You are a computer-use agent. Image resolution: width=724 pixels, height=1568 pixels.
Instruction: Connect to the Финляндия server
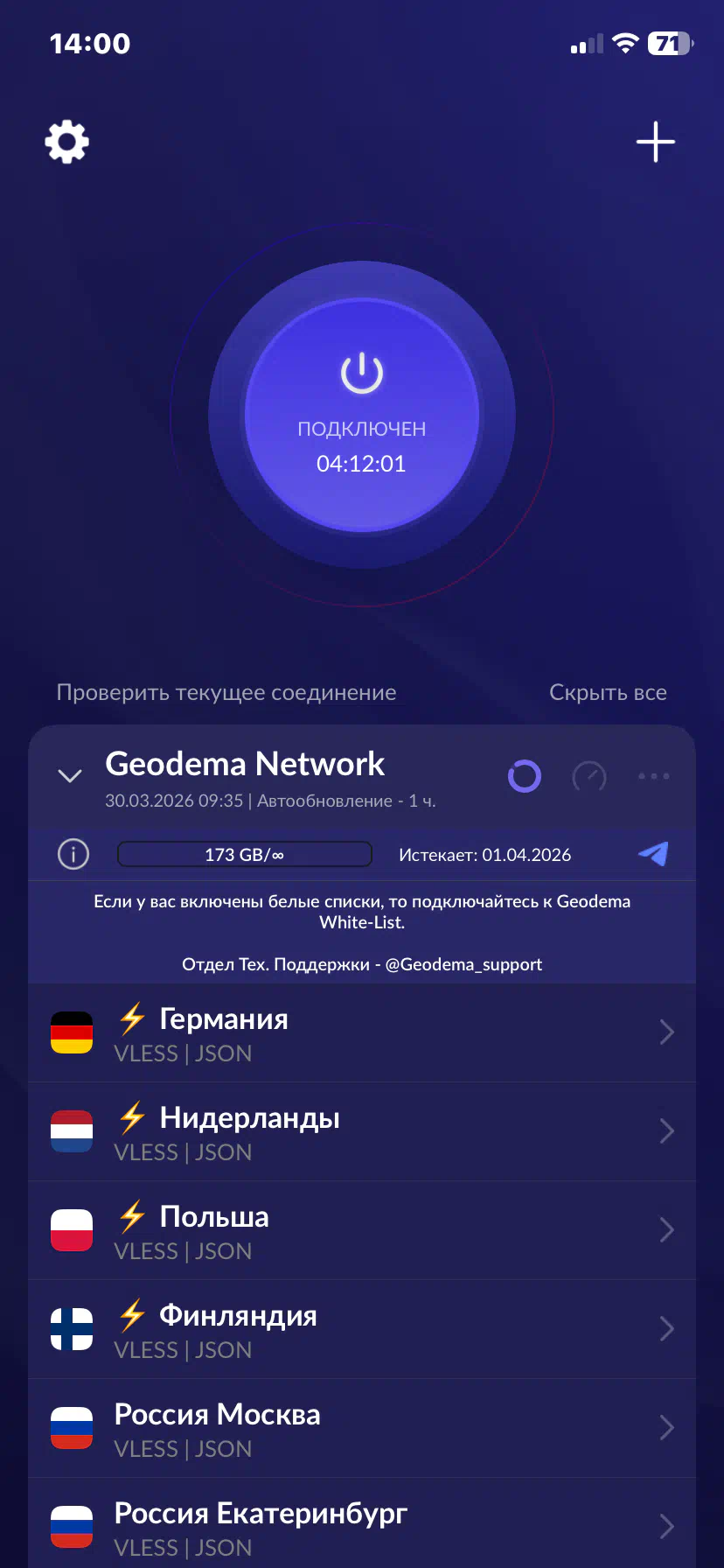362,1330
